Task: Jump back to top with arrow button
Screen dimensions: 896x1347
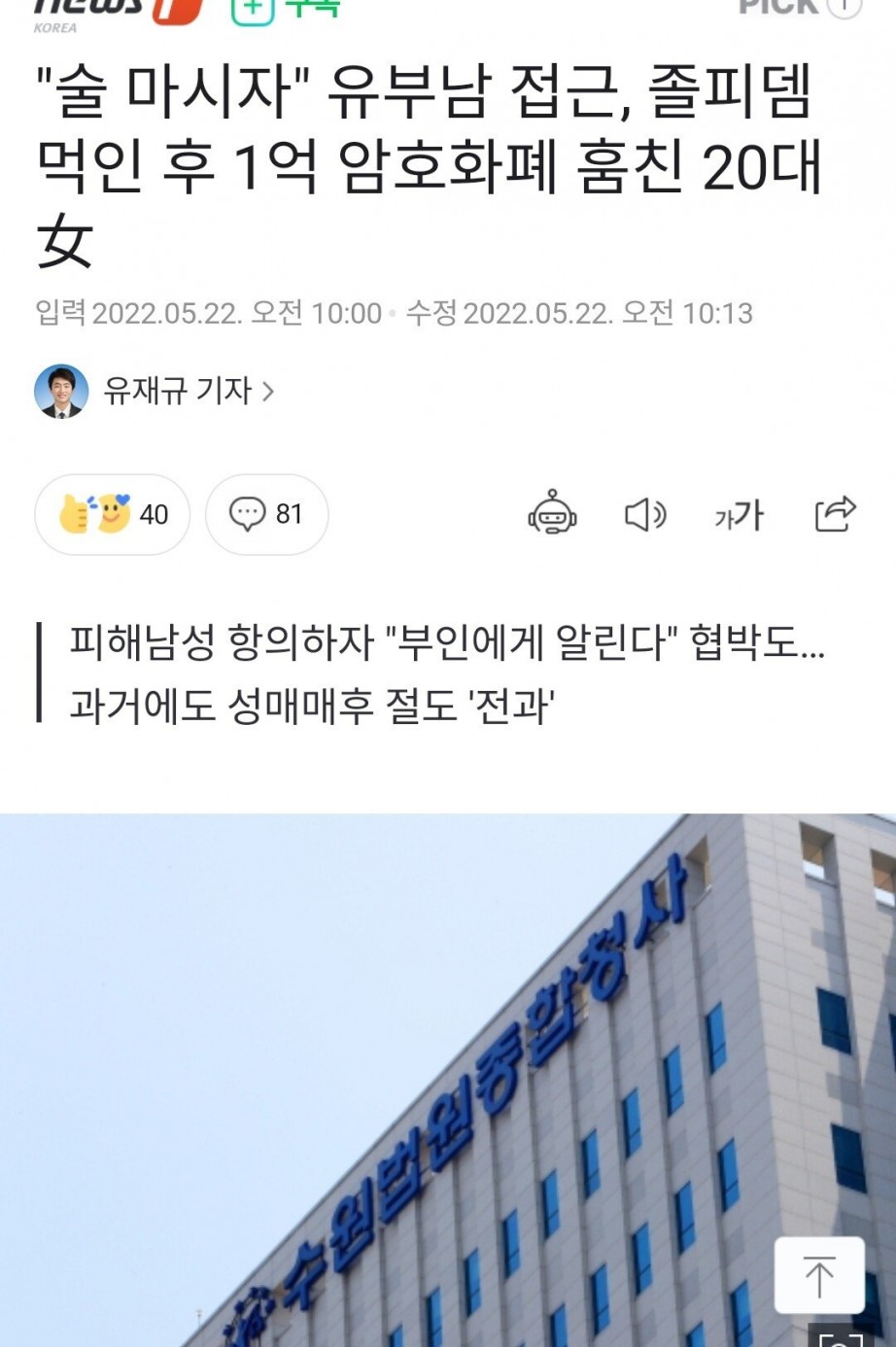Action: tap(818, 1275)
